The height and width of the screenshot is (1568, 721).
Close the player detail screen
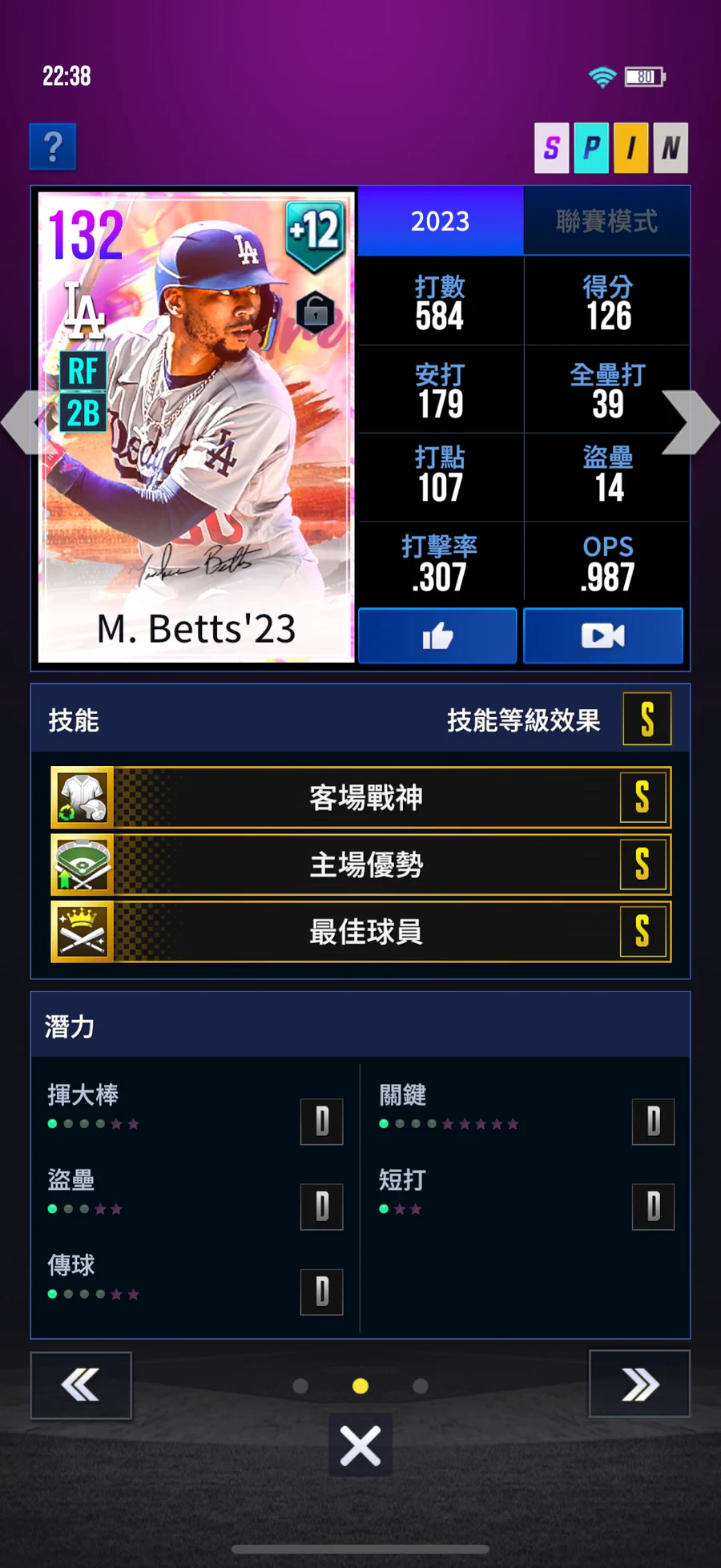[360, 1445]
